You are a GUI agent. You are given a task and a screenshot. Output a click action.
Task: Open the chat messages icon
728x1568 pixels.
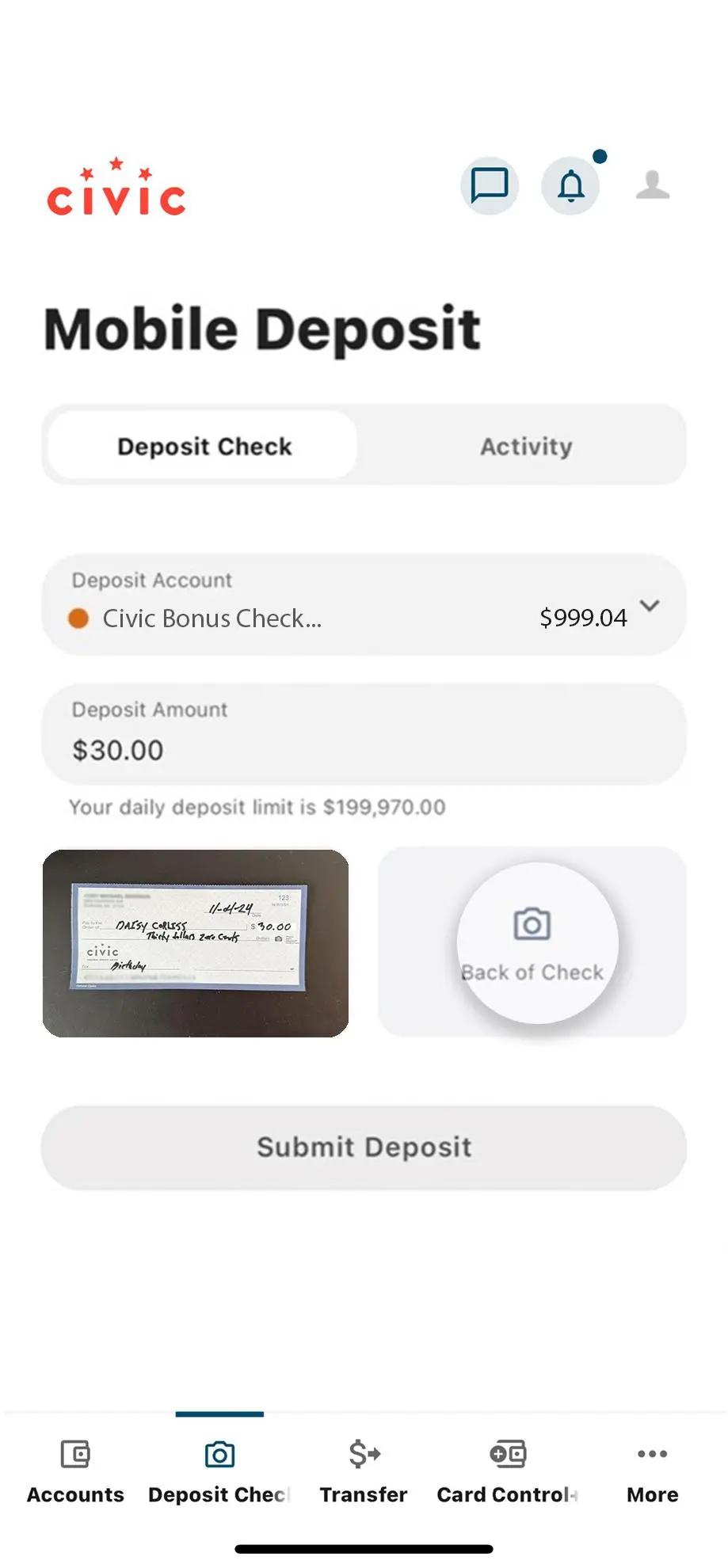tap(489, 185)
